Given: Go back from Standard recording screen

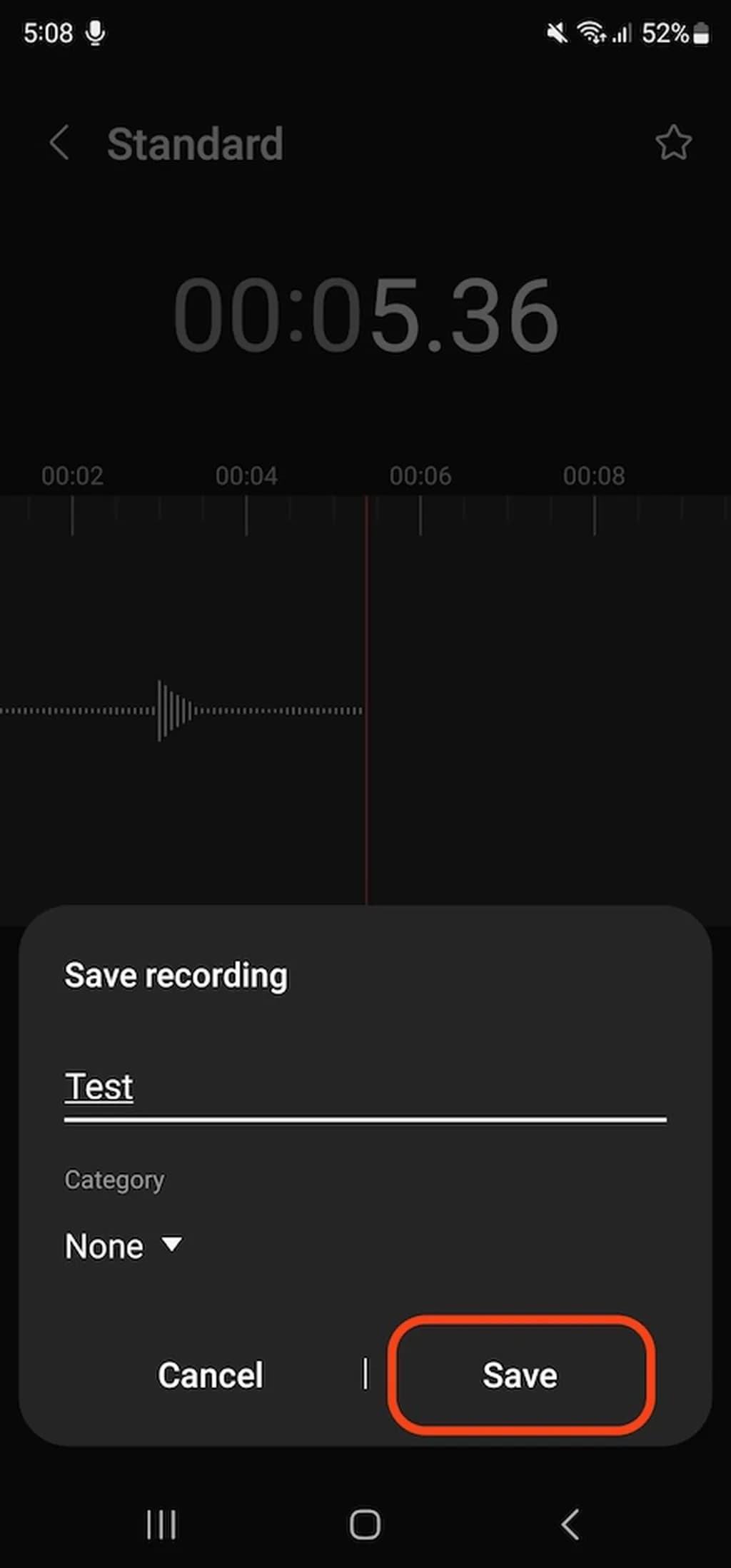Looking at the screenshot, I should click(x=59, y=143).
